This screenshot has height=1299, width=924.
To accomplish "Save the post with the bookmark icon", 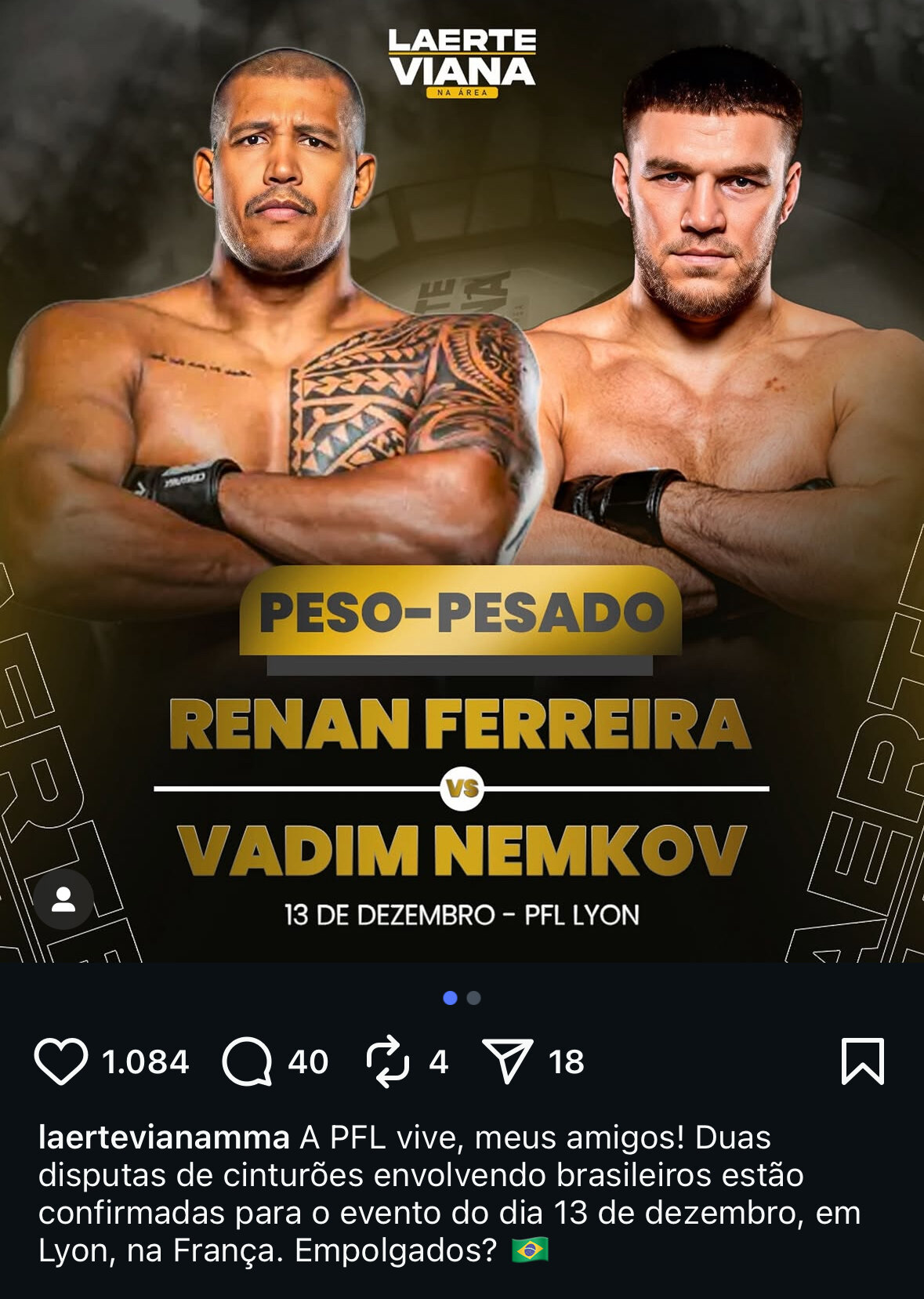I will pyautogui.click(x=862, y=1061).
